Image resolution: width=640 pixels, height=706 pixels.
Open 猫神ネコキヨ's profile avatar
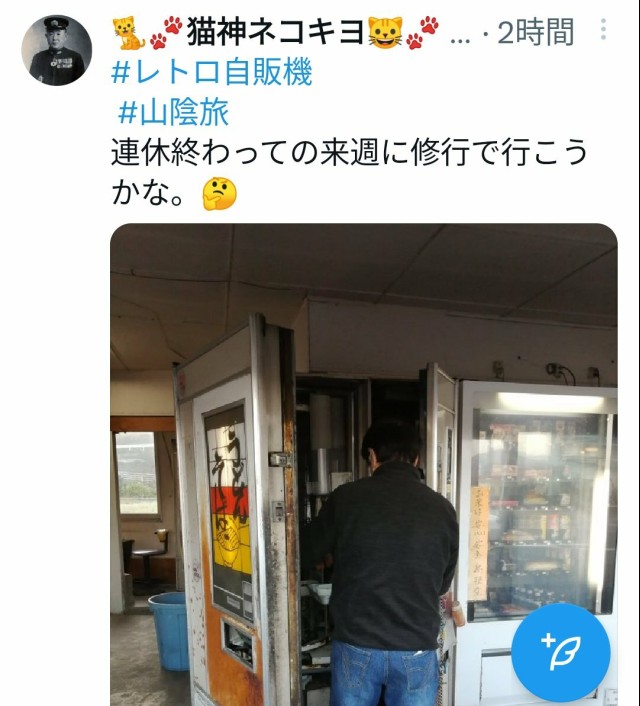pyautogui.click(x=56, y=50)
